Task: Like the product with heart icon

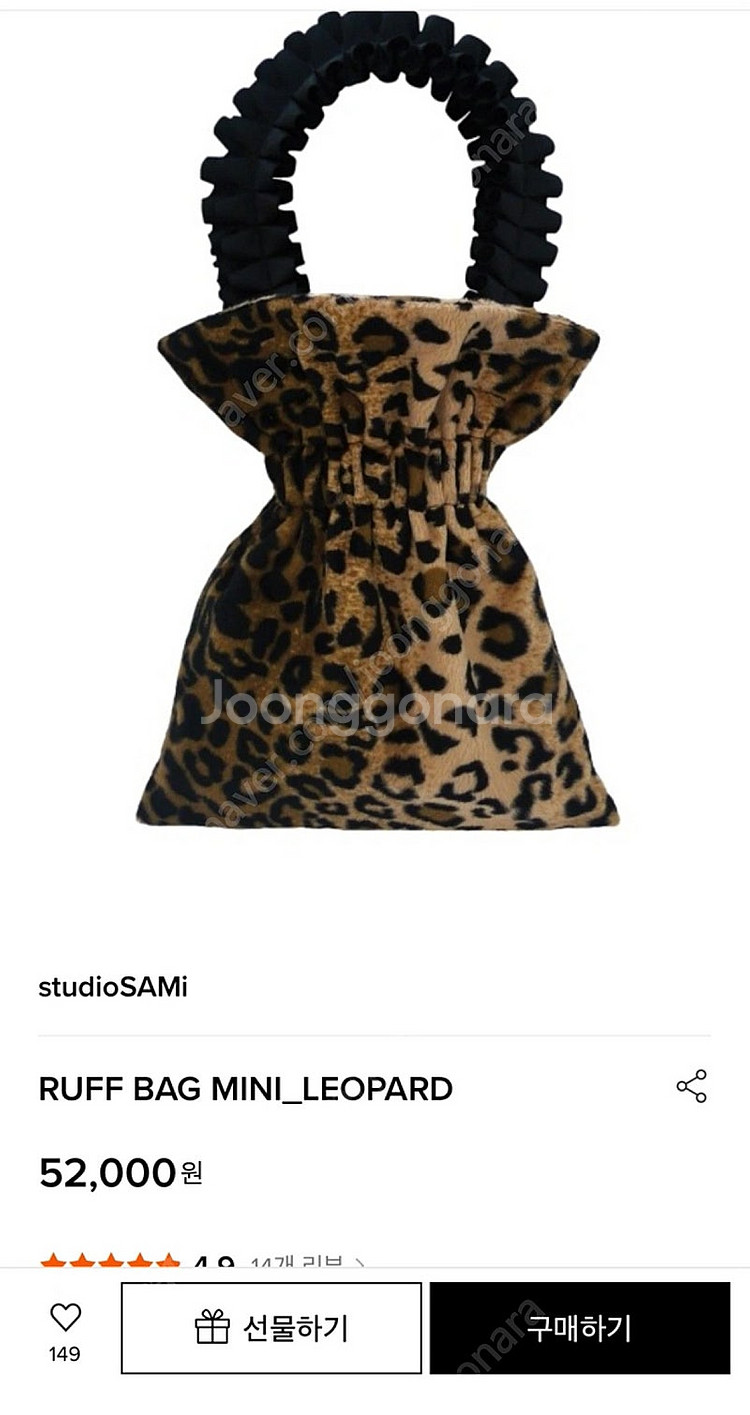Action: 65,1318
